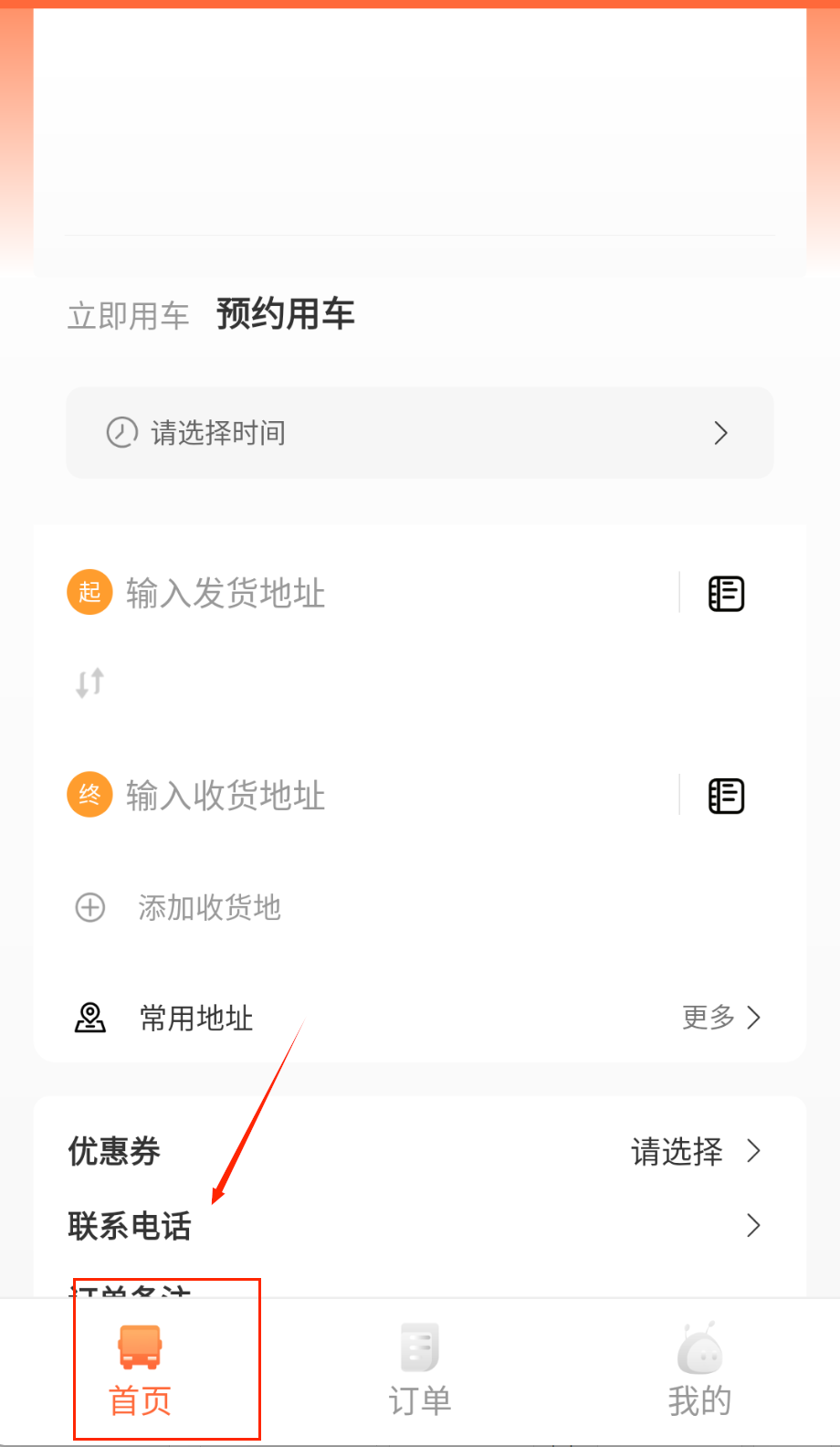Select the 预约用车 tab
840x1447 pixels.
click(285, 314)
